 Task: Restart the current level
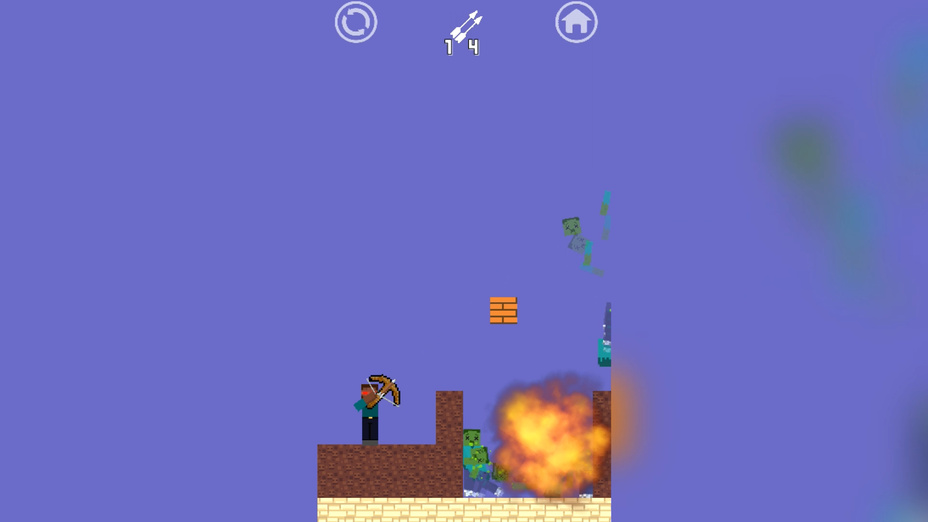(x=356, y=22)
